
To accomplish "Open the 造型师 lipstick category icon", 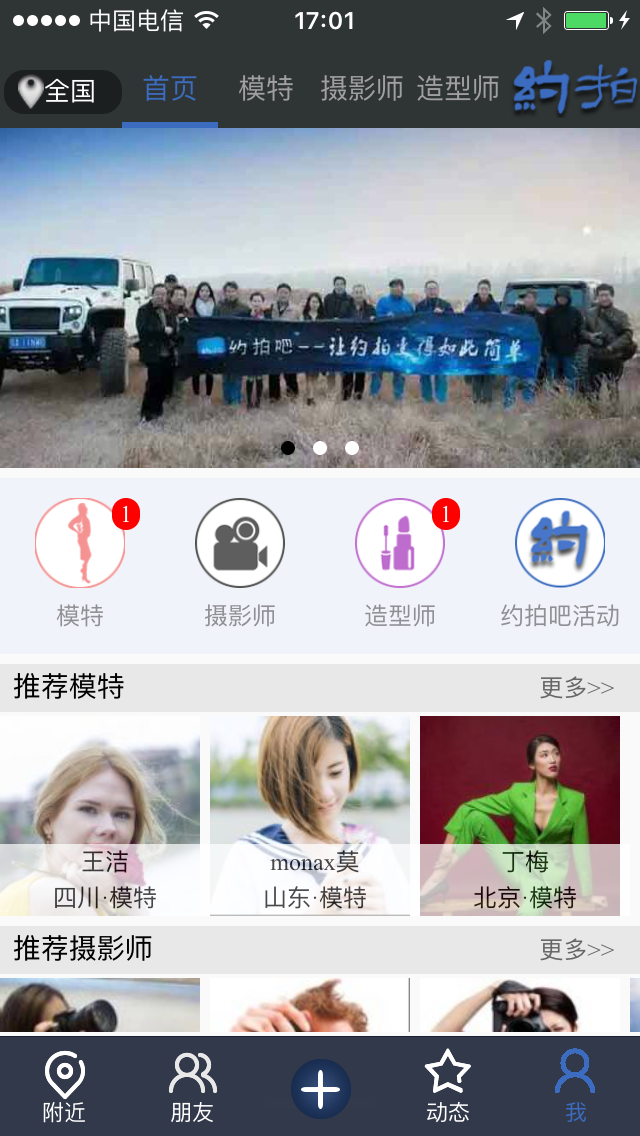I will tap(400, 543).
